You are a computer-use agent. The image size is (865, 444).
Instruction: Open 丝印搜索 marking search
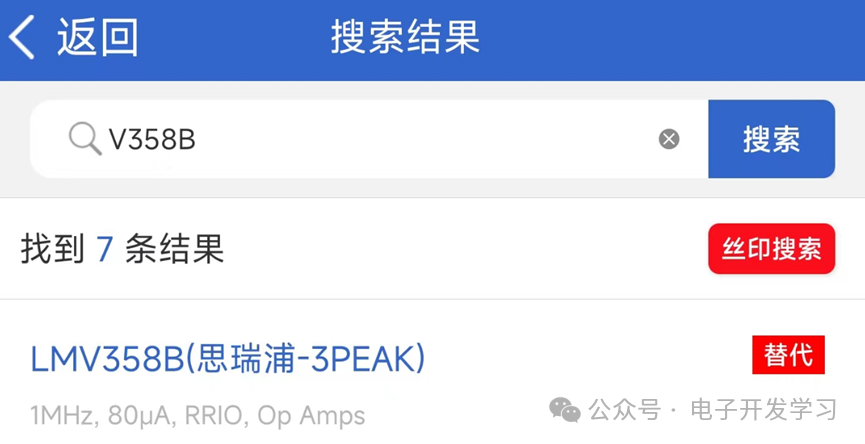tap(771, 248)
